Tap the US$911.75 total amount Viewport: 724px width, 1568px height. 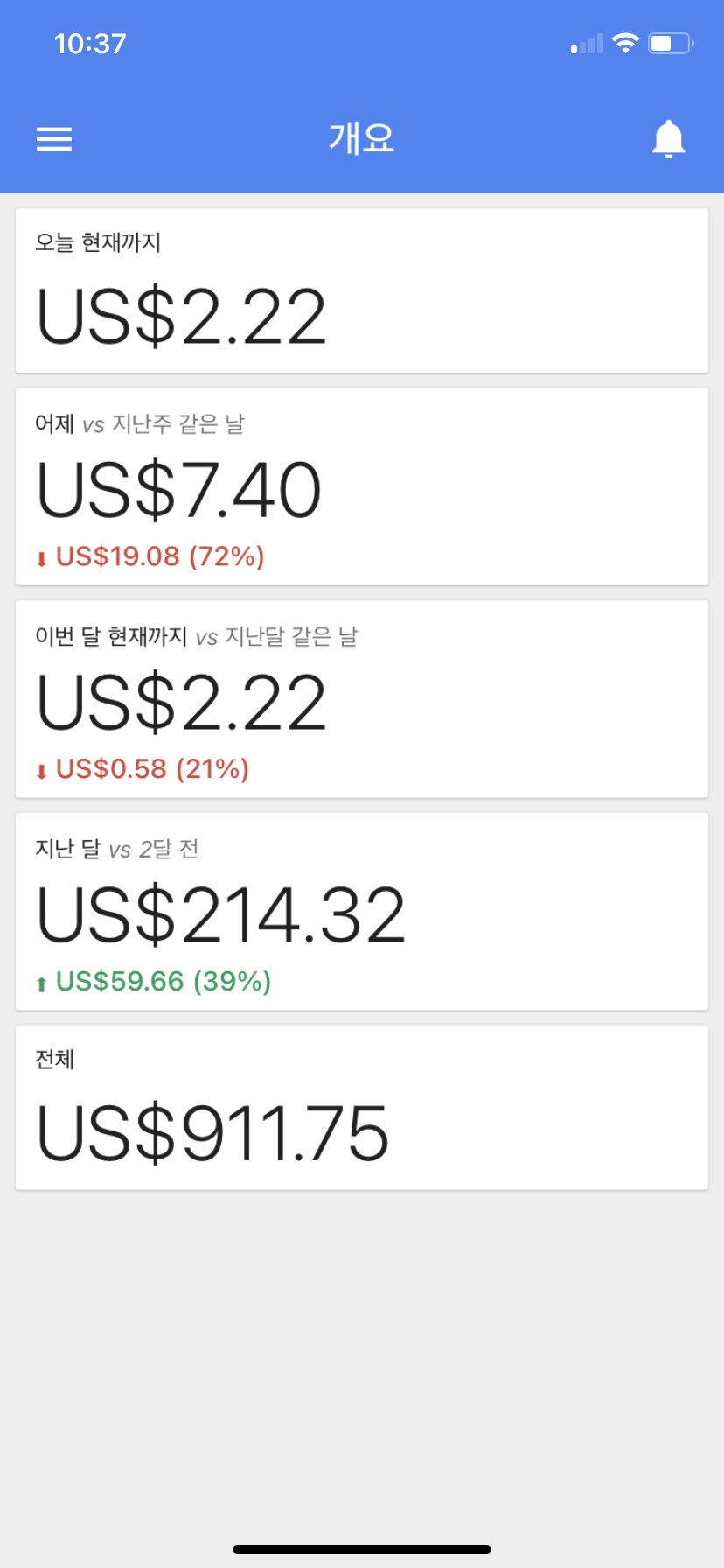coord(211,1132)
